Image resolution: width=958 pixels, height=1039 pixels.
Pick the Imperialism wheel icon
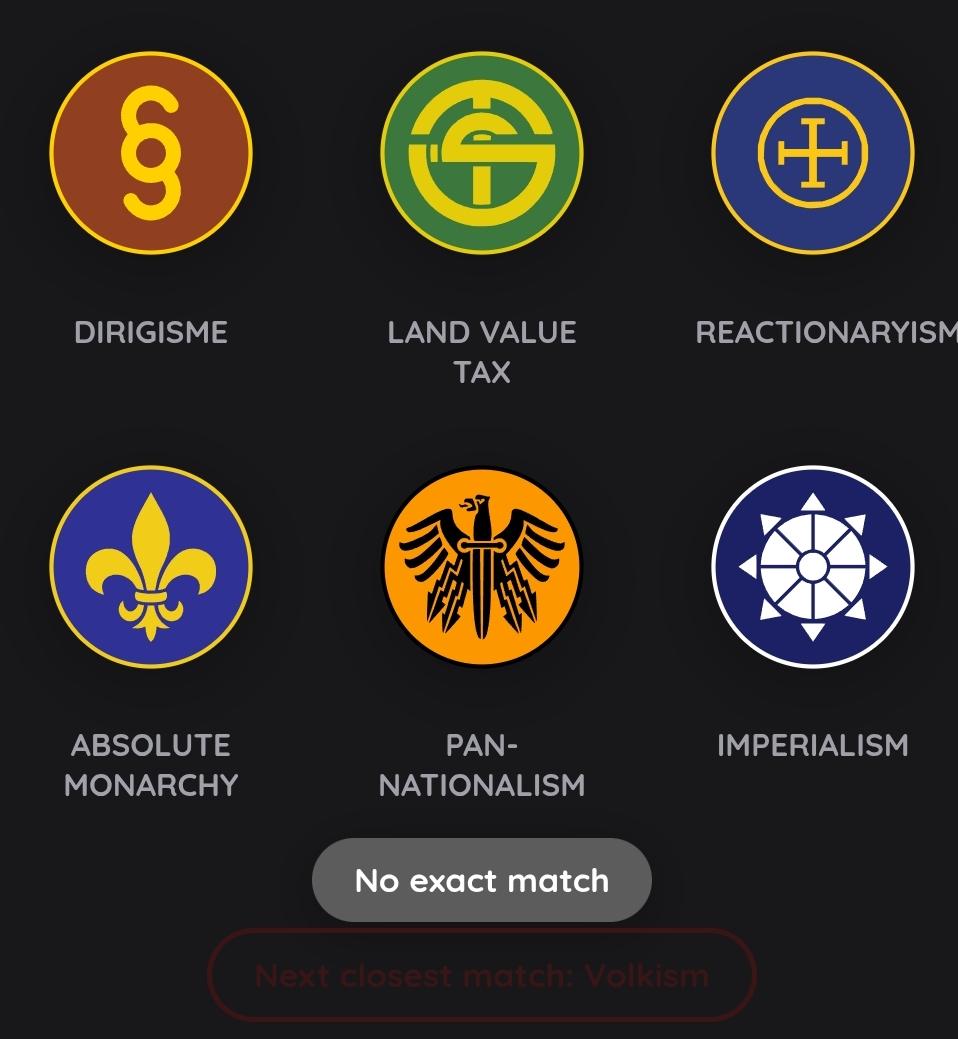(812, 566)
